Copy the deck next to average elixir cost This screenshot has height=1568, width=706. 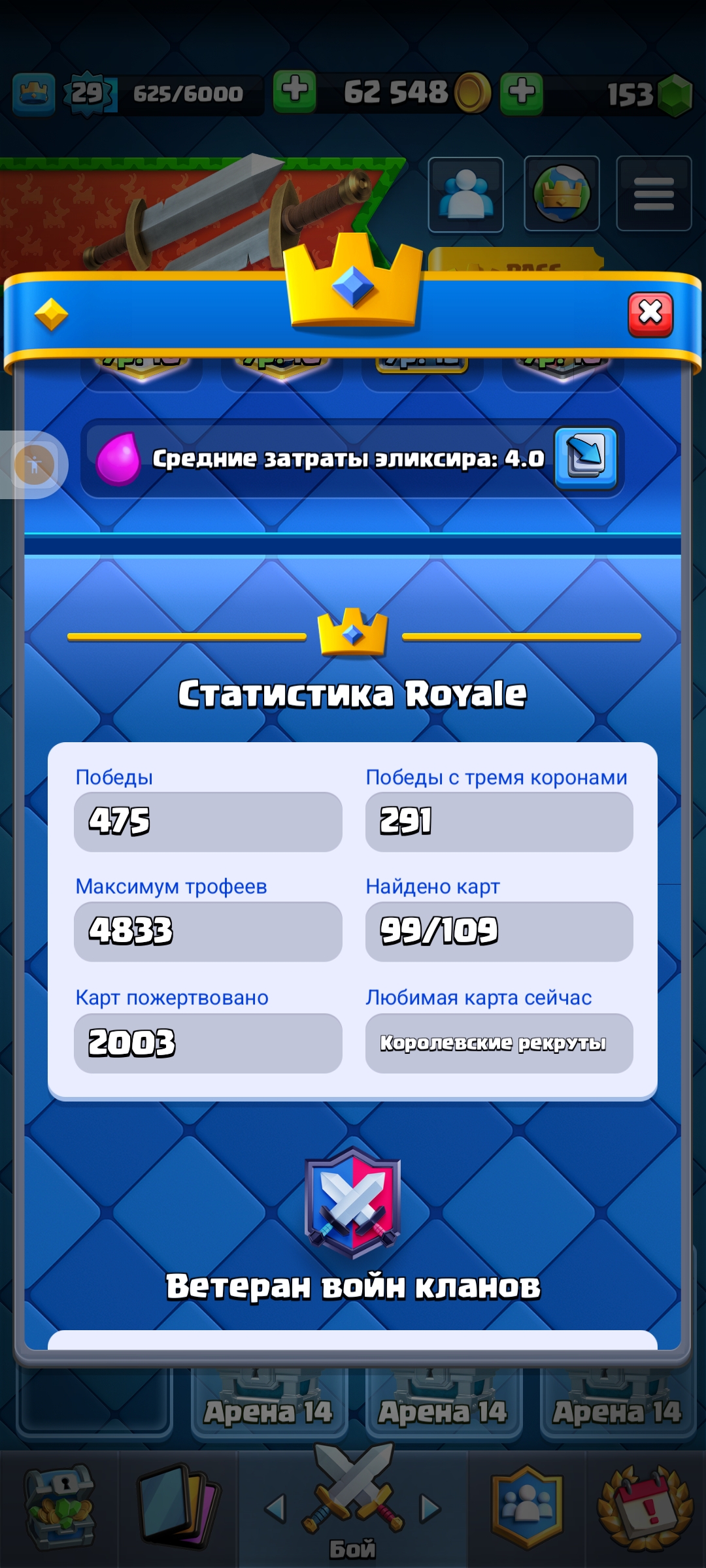(x=585, y=458)
